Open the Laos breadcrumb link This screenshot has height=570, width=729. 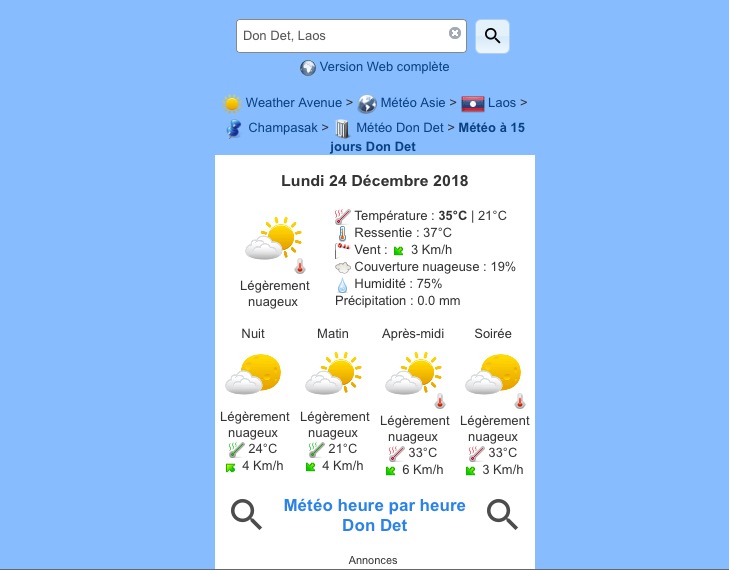coord(502,102)
